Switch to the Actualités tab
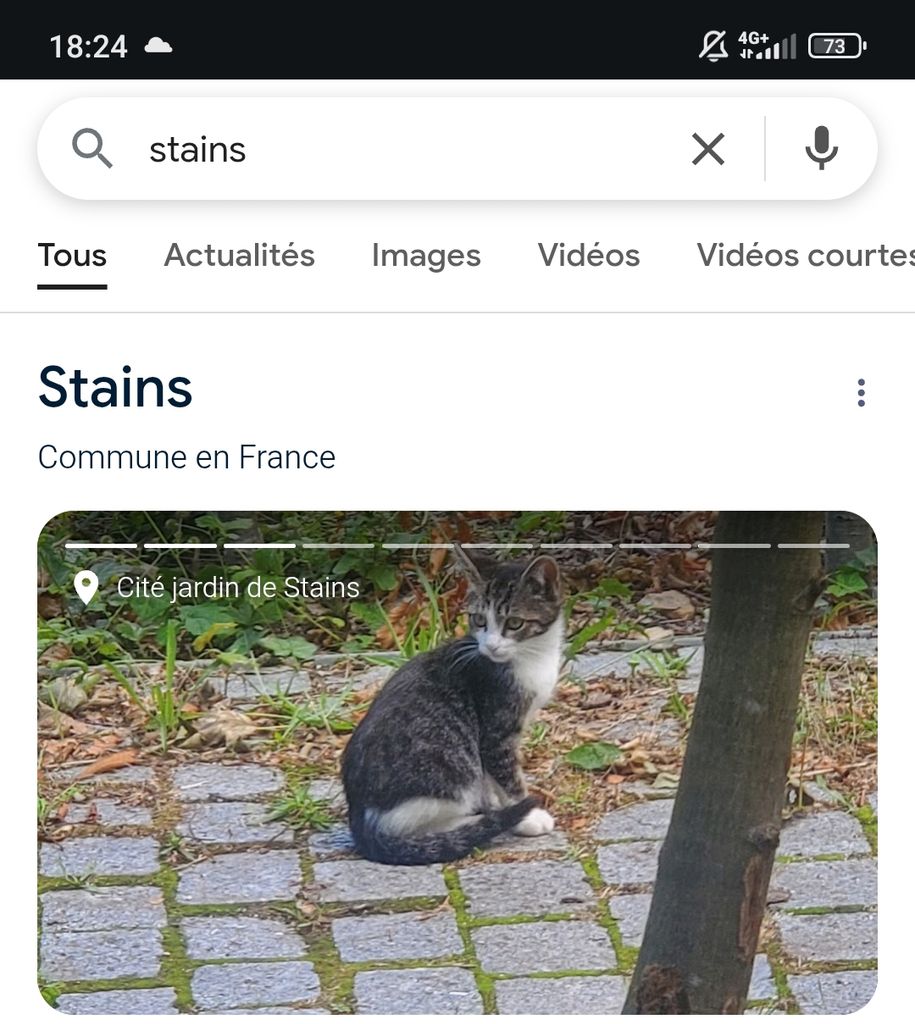 point(239,256)
